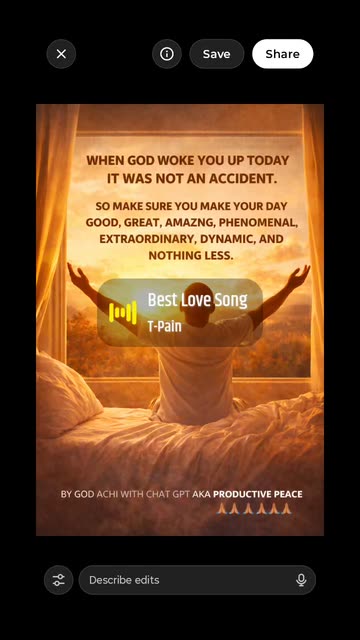
Task: Share this image
Action: 282,54
